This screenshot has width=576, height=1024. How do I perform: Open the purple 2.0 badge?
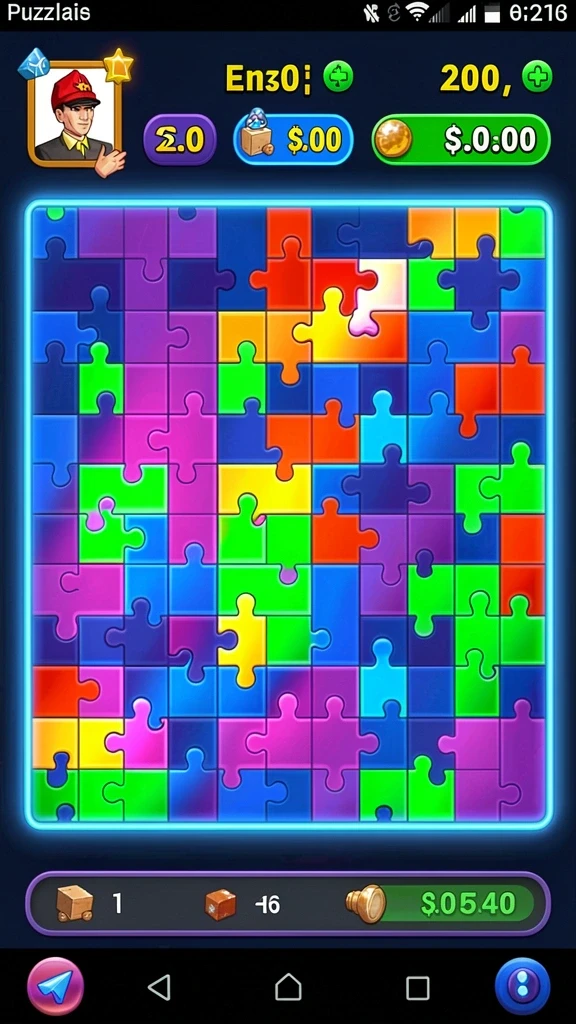pyautogui.click(x=180, y=139)
